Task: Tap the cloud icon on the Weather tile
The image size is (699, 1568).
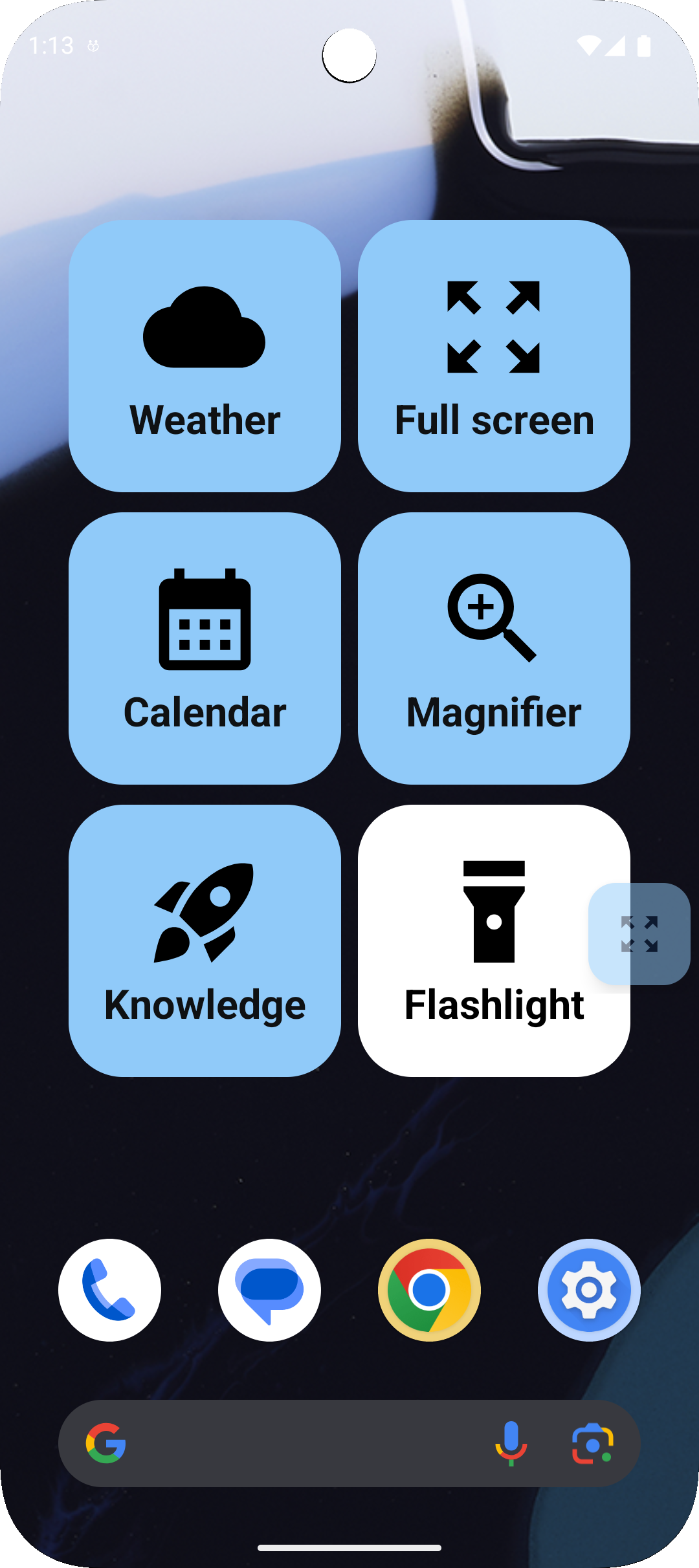Action: point(204,327)
